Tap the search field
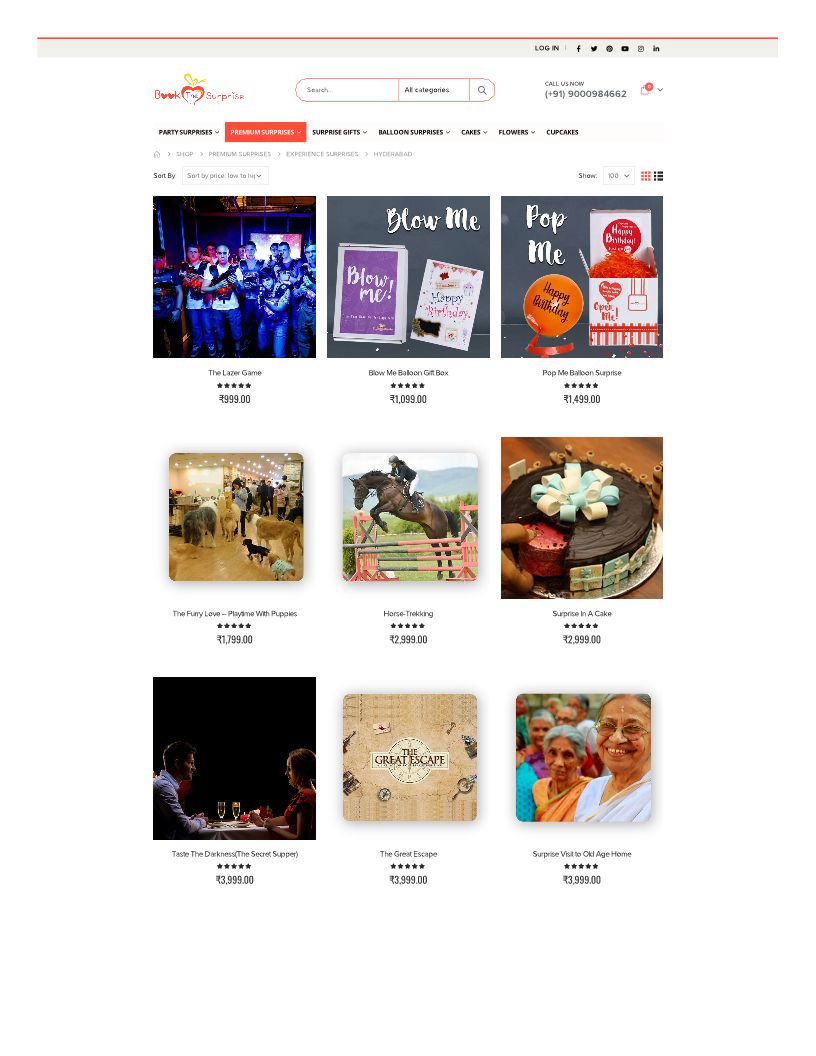The image size is (816, 1056). pyautogui.click(x=347, y=90)
